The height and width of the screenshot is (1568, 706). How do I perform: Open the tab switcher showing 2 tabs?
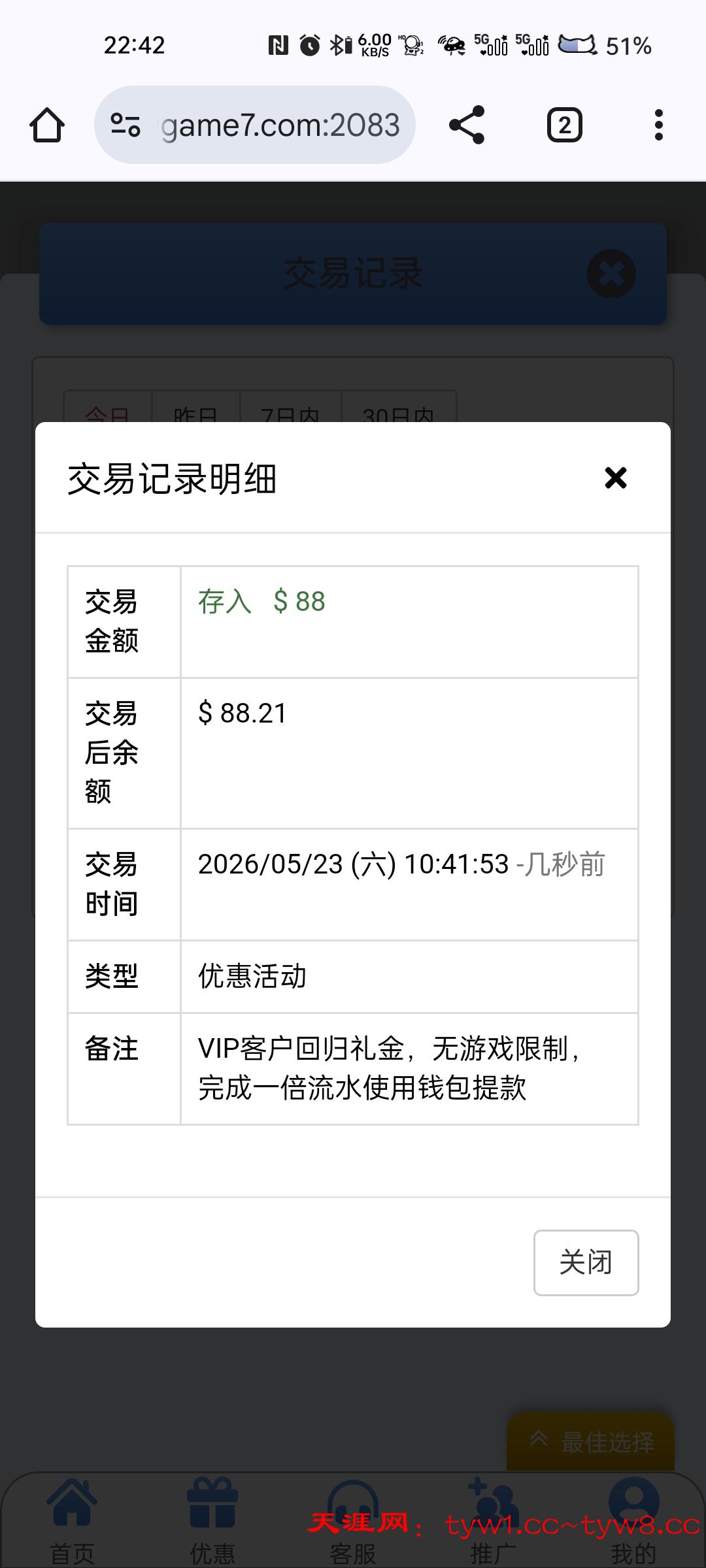[564, 125]
